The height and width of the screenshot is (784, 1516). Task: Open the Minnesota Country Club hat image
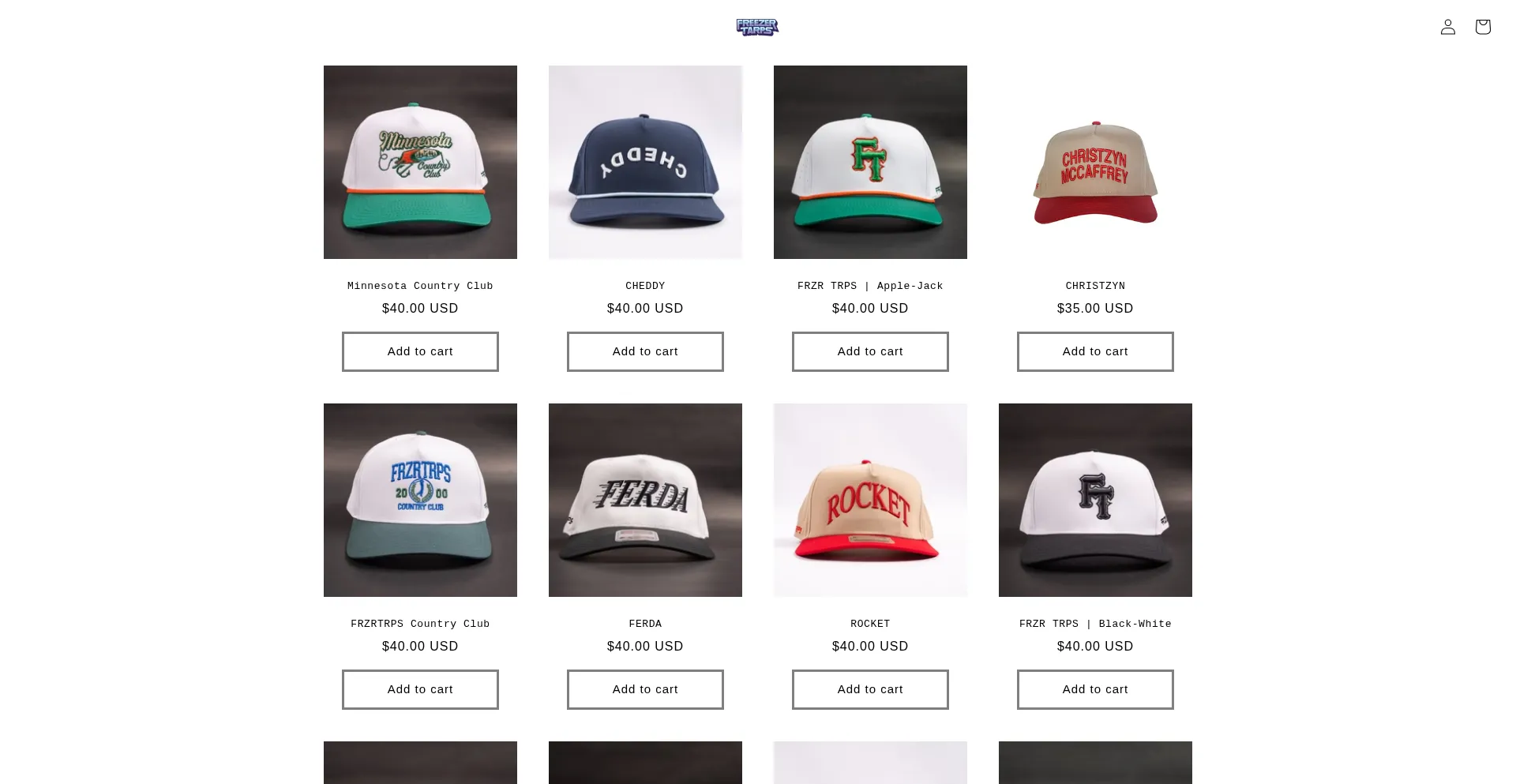click(420, 162)
